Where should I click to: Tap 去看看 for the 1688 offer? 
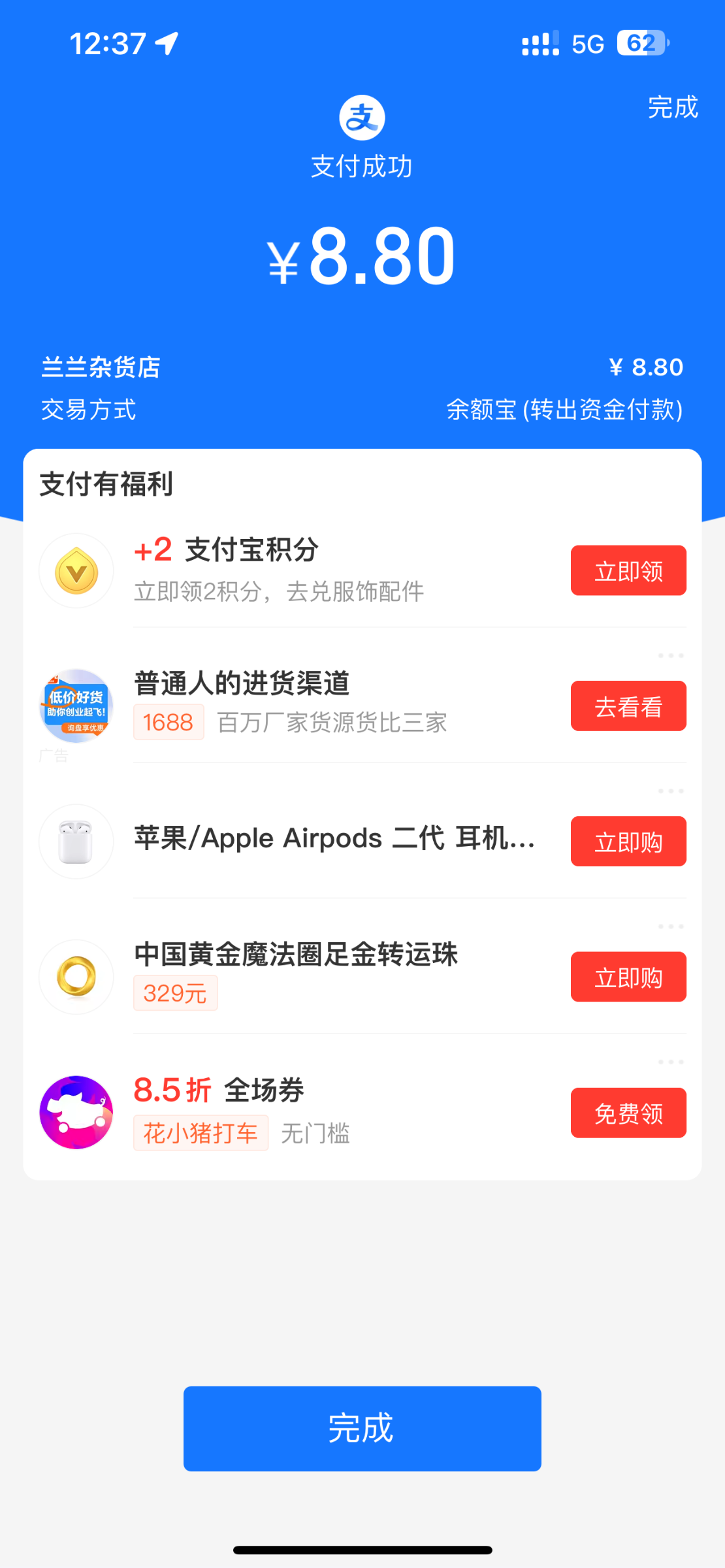click(x=628, y=706)
